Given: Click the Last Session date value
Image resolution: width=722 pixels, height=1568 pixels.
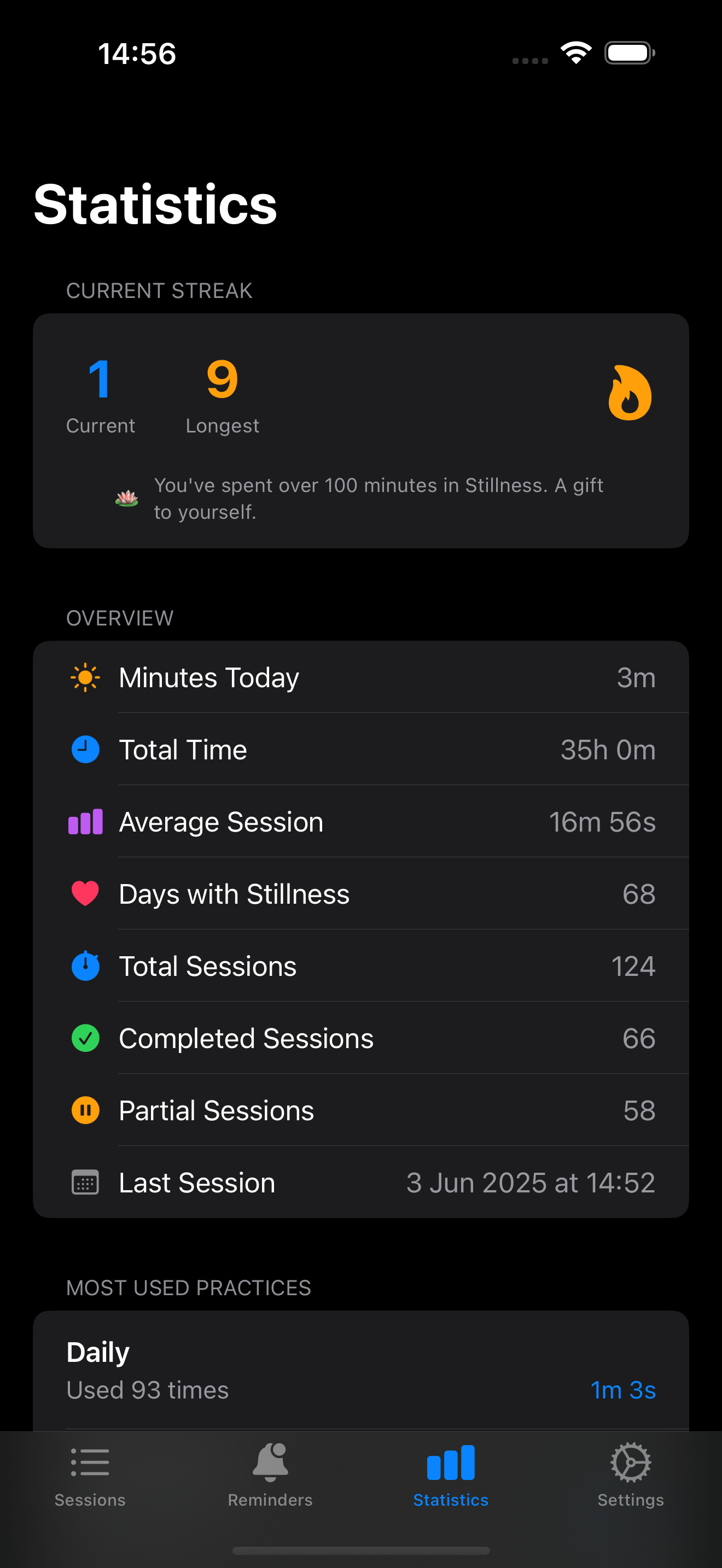Looking at the screenshot, I should coord(530,1182).
